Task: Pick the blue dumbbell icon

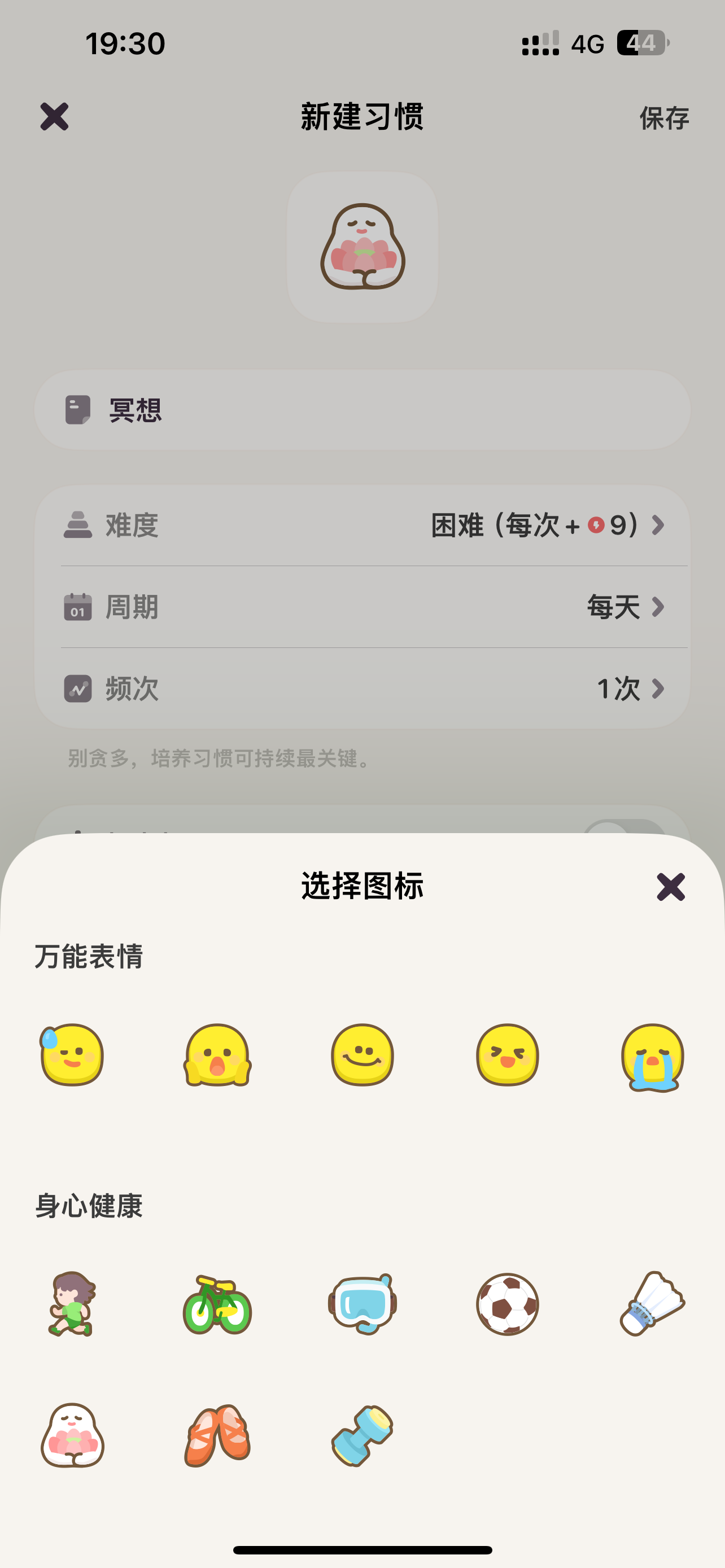Action: (x=362, y=1435)
